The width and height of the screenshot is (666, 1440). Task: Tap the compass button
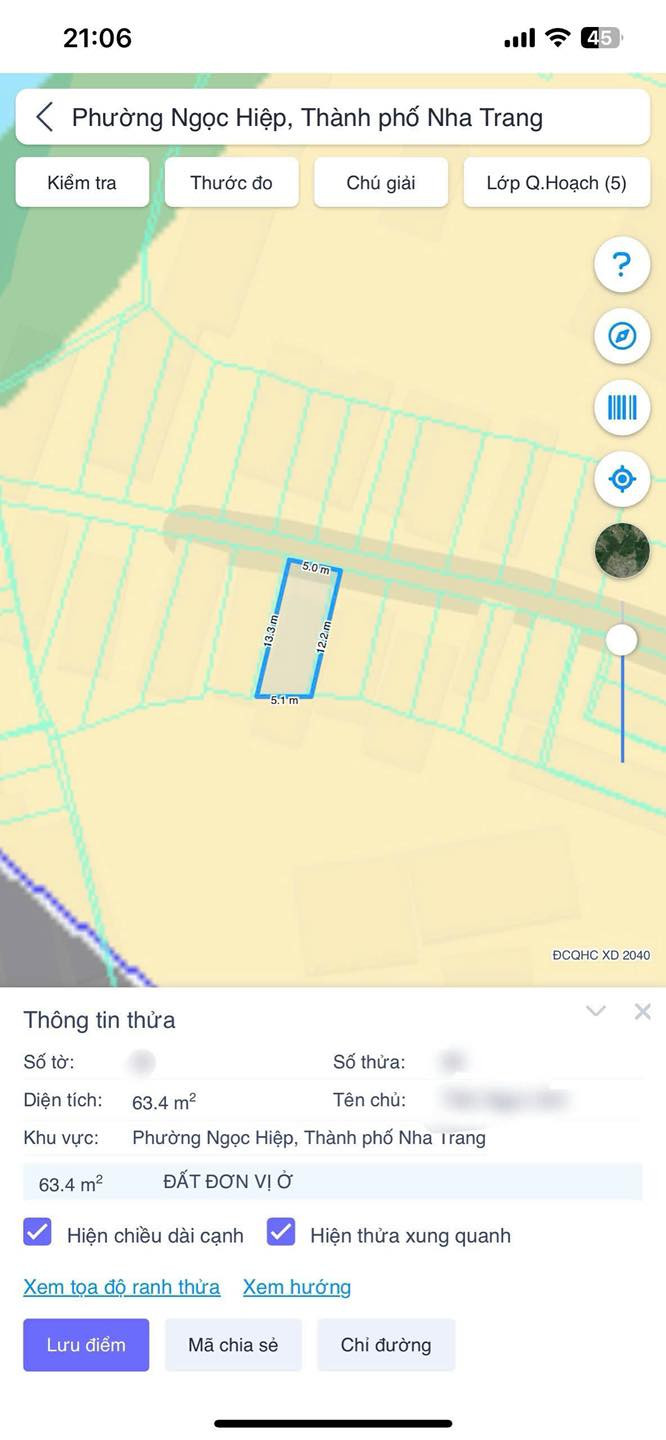622,336
